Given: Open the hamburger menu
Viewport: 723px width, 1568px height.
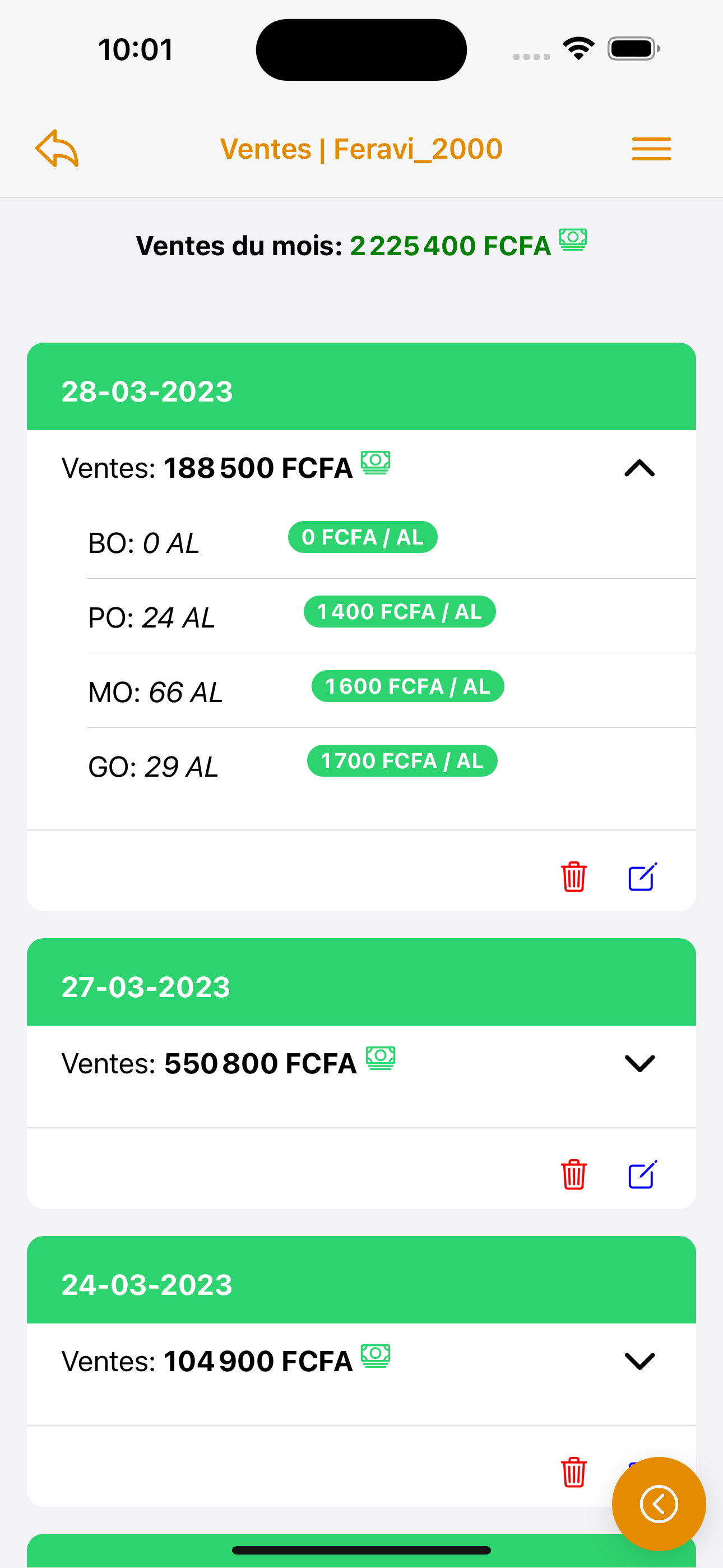Looking at the screenshot, I should pos(651,149).
